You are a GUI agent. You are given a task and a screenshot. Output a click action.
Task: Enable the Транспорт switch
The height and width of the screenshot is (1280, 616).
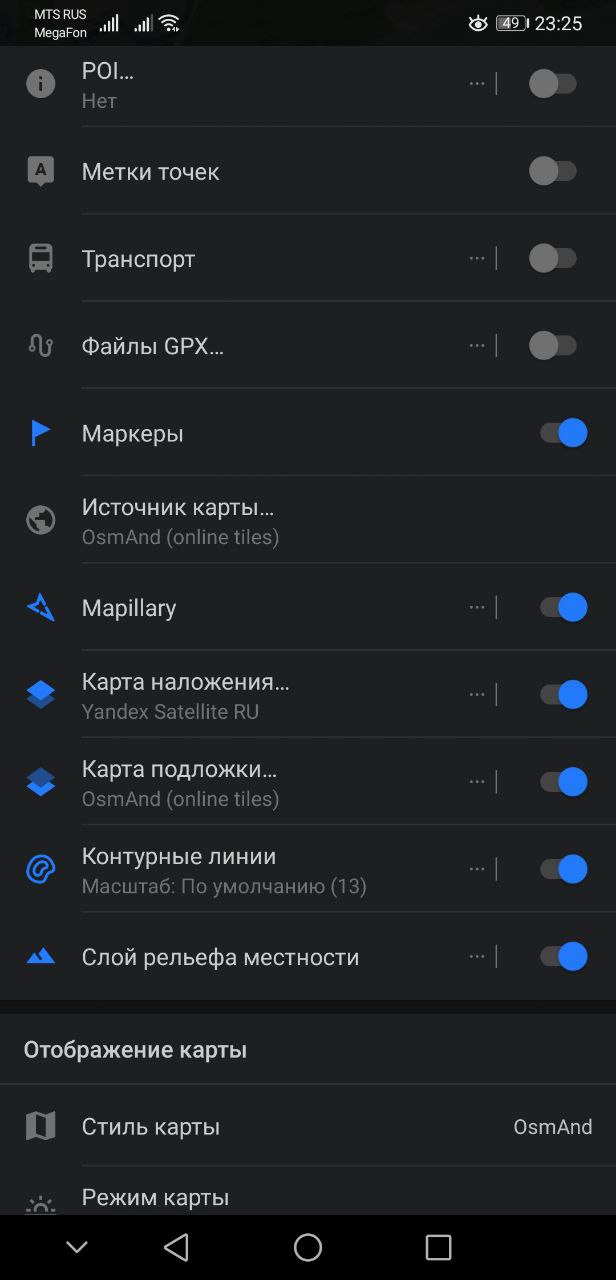(x=553, y=258)
